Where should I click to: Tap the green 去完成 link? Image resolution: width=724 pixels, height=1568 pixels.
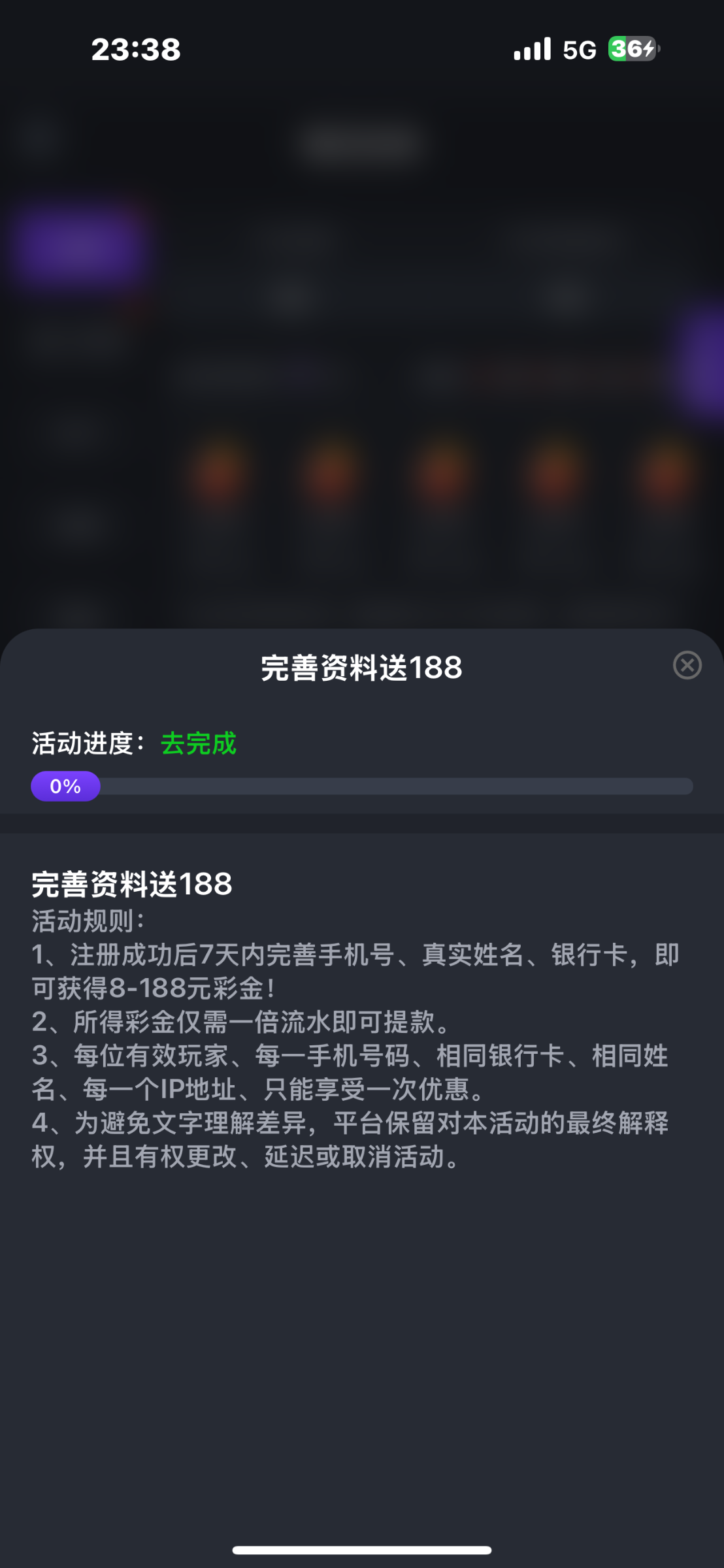199,743
